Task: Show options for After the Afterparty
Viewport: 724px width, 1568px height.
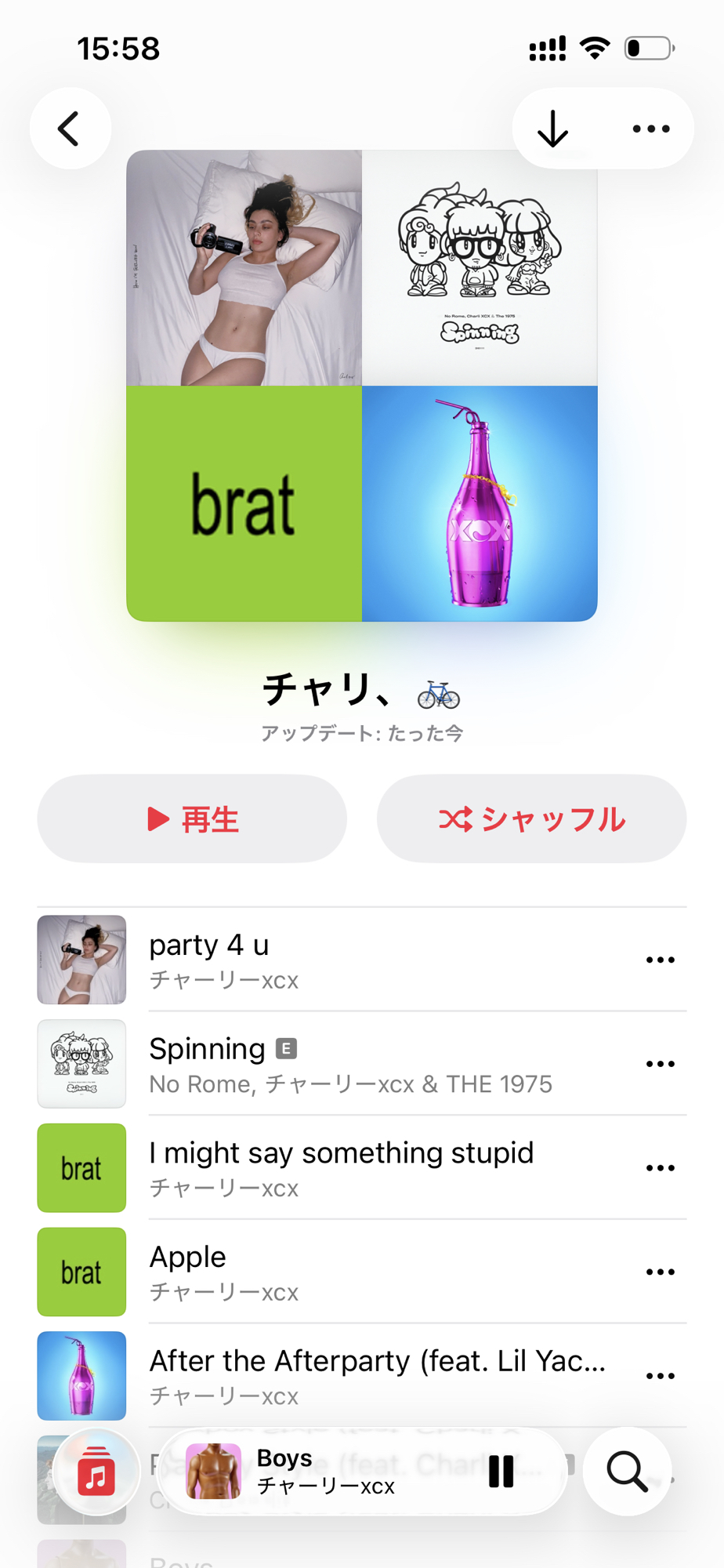Action: tap(661, 1376)
